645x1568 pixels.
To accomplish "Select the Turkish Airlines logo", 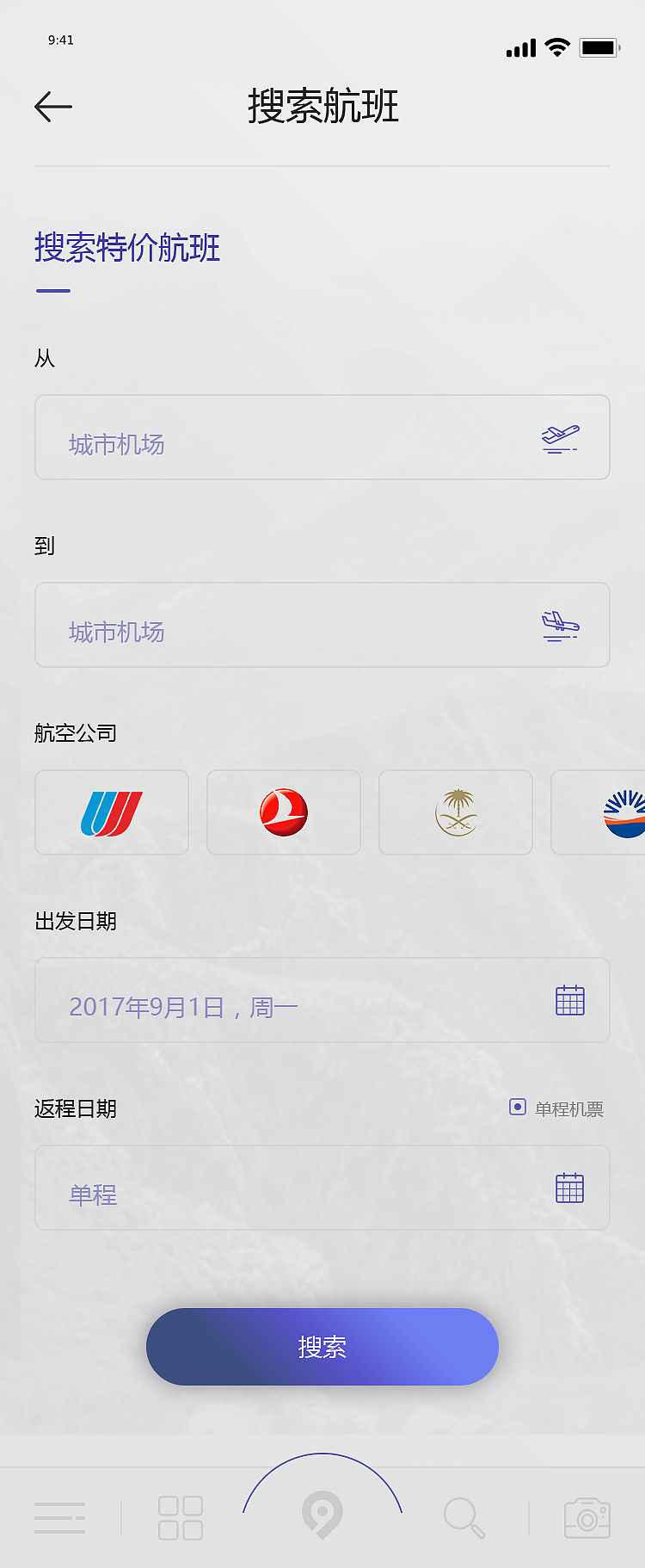I will (x=283, y=812).
